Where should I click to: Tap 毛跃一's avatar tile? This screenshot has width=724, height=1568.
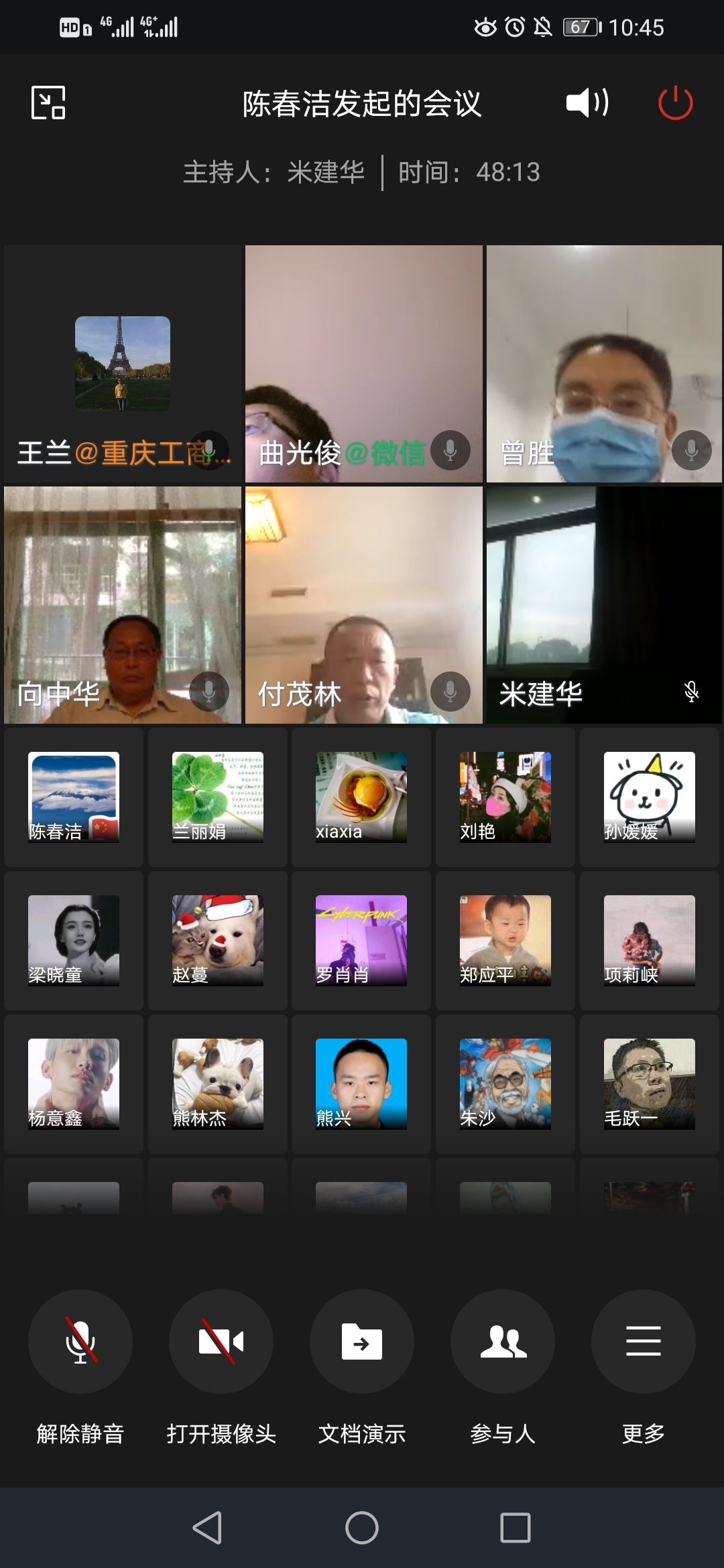(649, 1084)
